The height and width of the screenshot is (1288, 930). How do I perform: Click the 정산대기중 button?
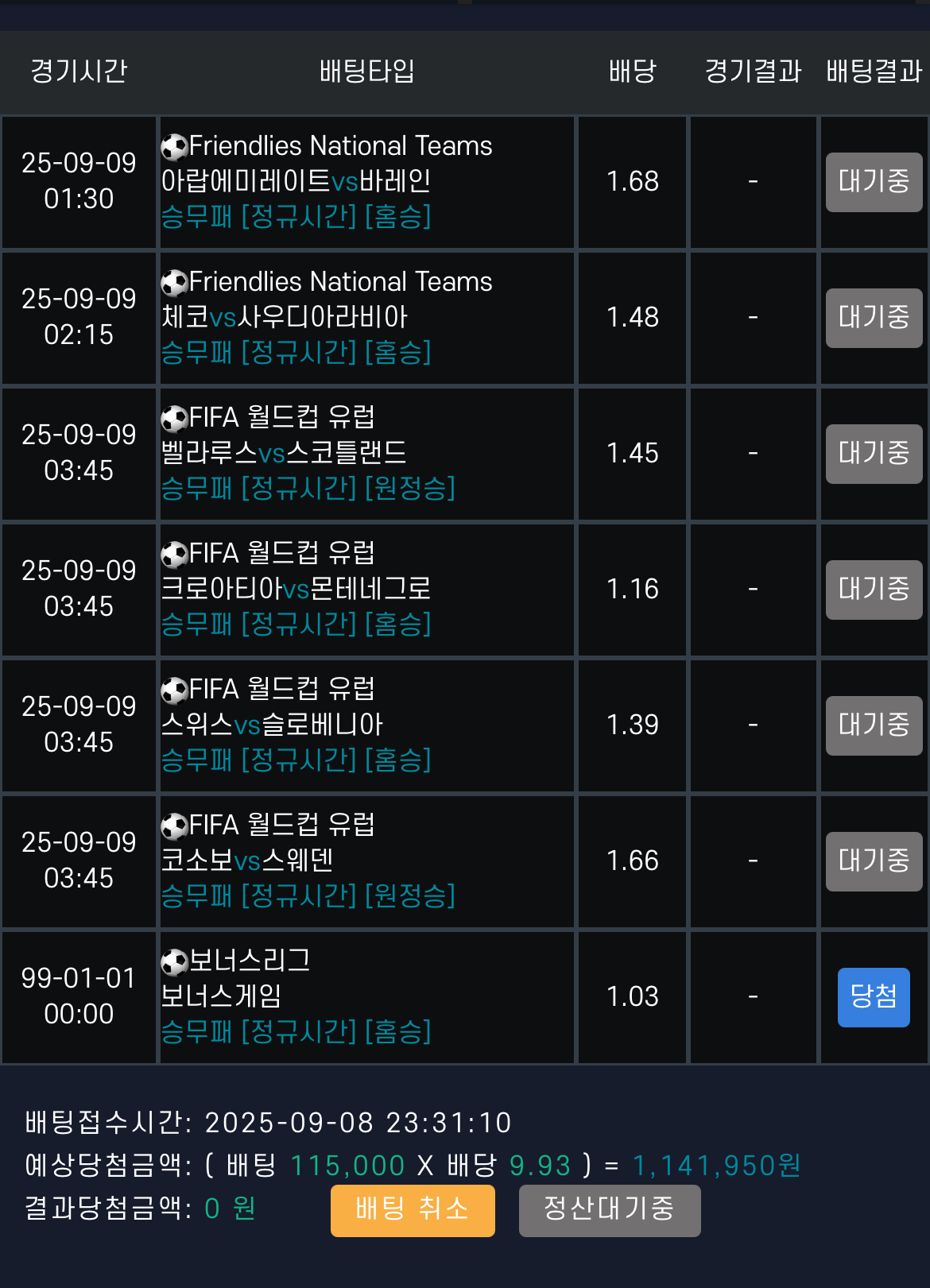tap(610, 1210)
